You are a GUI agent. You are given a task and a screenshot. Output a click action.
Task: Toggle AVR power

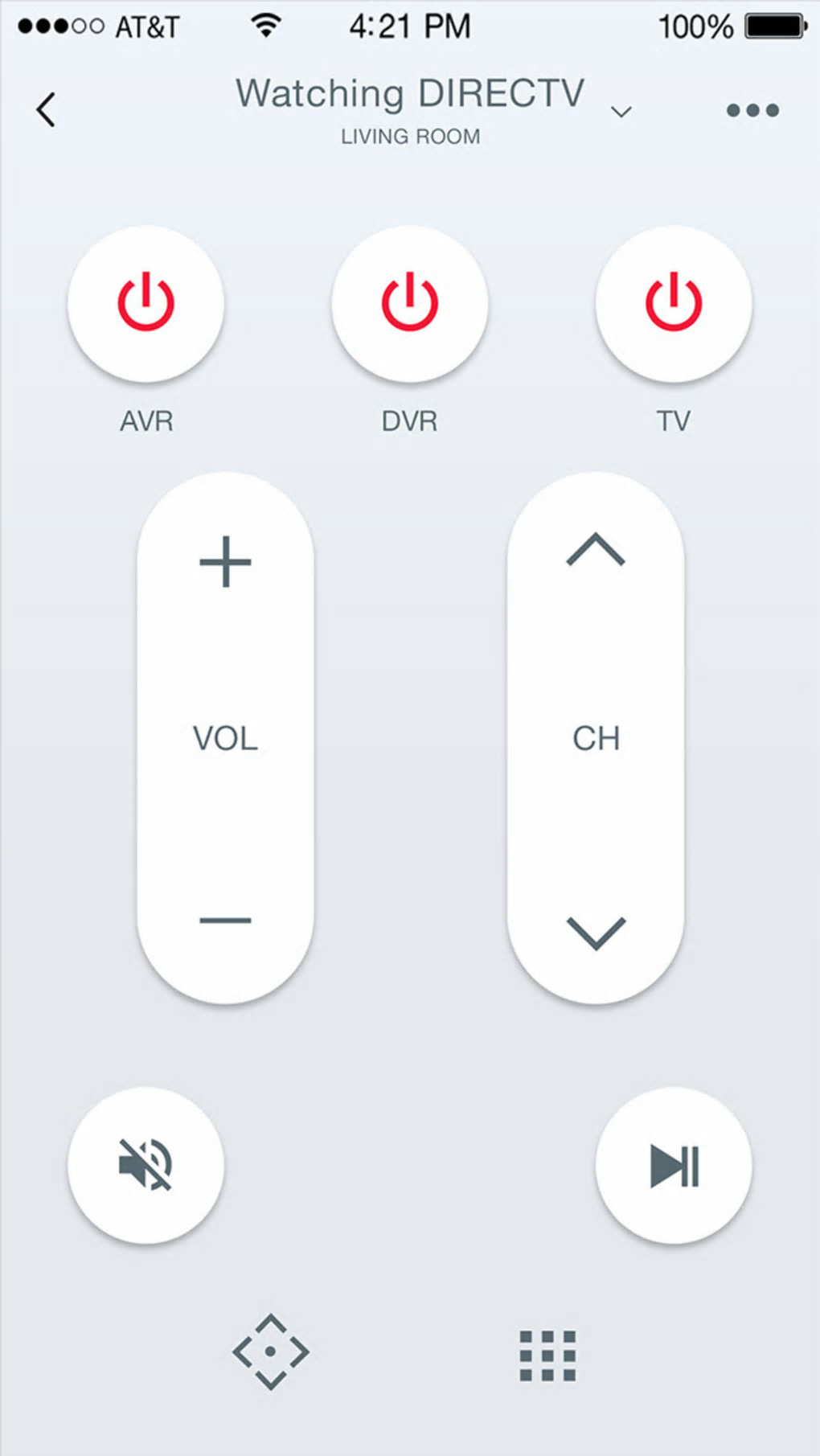[x=146, y=304]
